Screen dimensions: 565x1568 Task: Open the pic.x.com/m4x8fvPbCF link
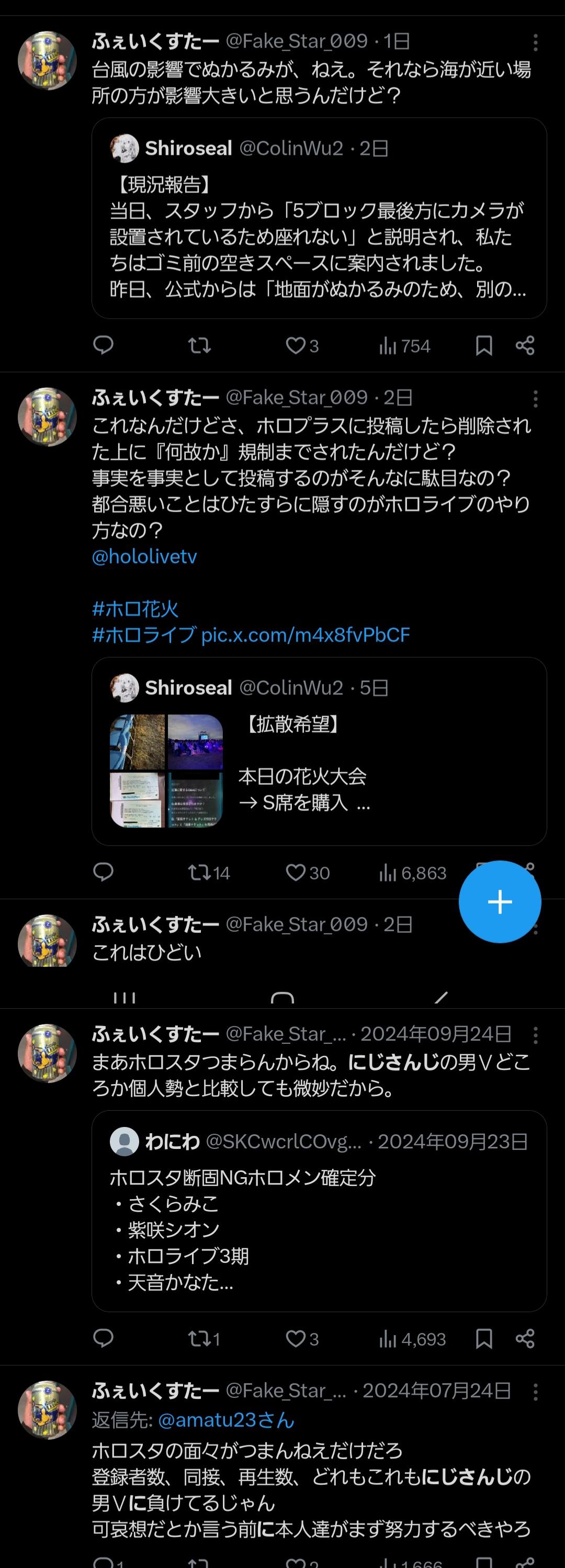click(x=305, y=635)
